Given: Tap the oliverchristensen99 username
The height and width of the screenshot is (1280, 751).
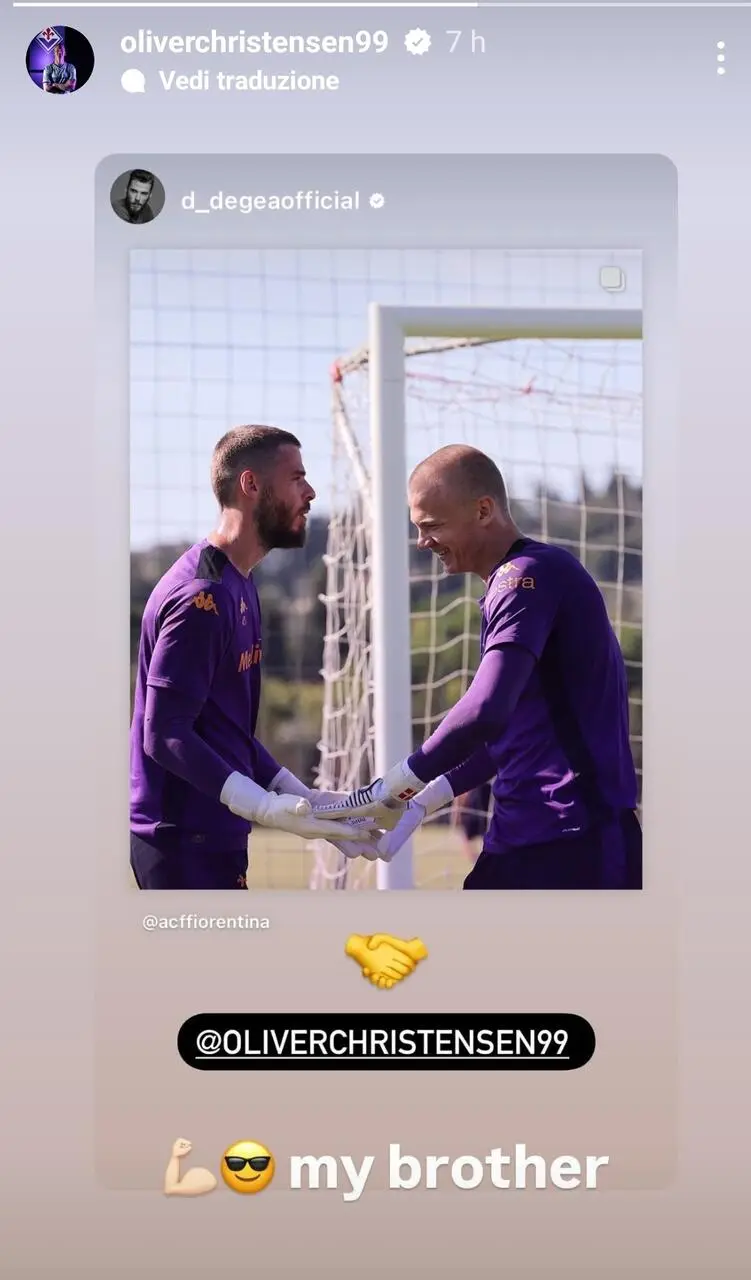Looking at the screenshot, I should pos(254,41).
